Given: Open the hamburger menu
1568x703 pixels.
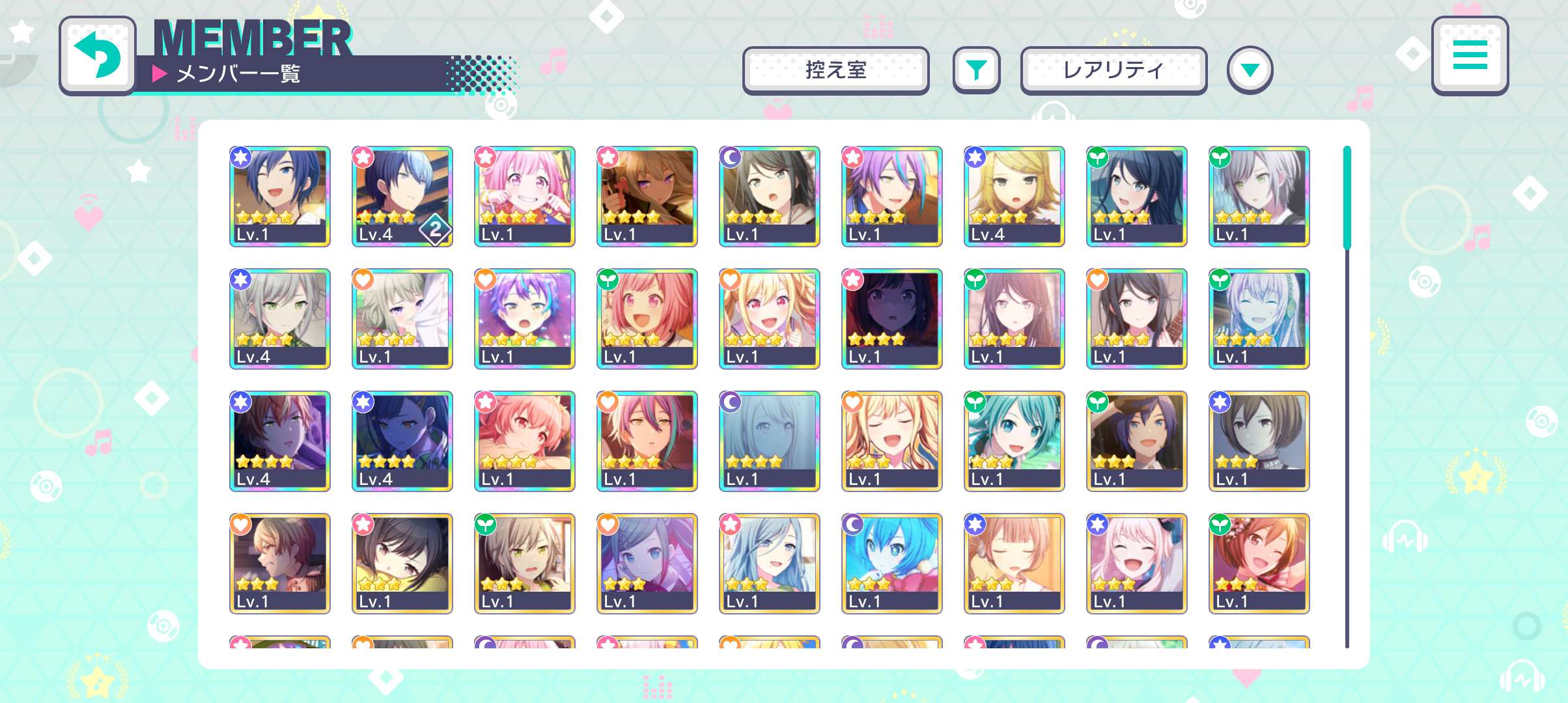Looking at the screenshot, I should [1470, 56].
